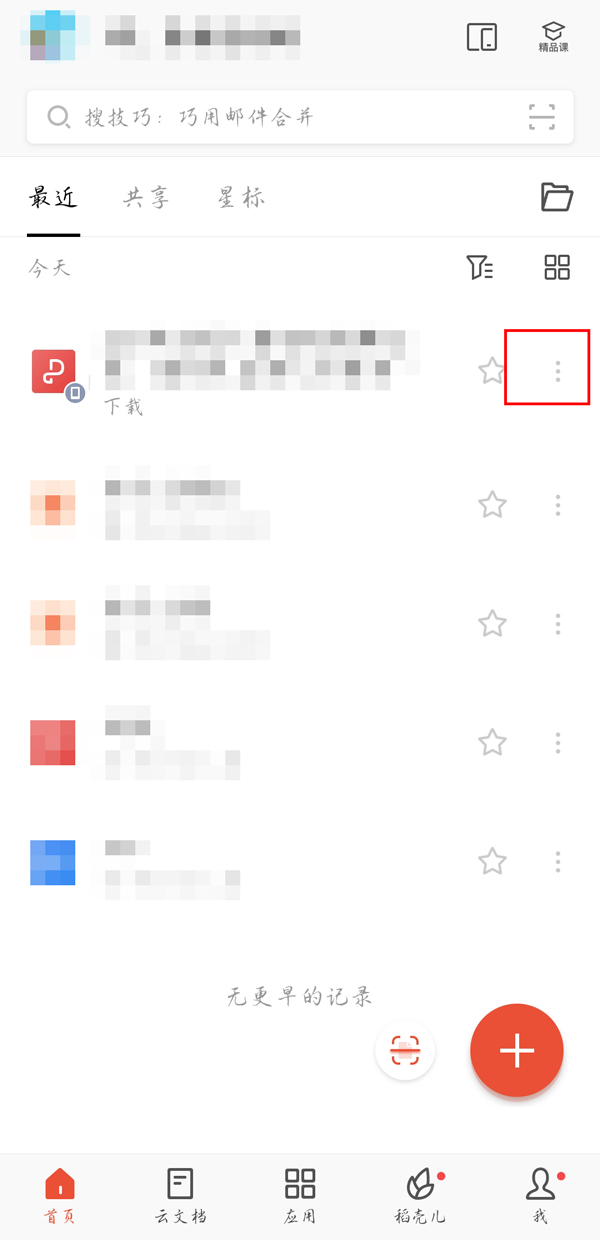Image resolution: width=600 pixels, height=1240 pixels.
Task: Open more options for the 下载 file
Action: pyautogui.click(x=557, y=372)
